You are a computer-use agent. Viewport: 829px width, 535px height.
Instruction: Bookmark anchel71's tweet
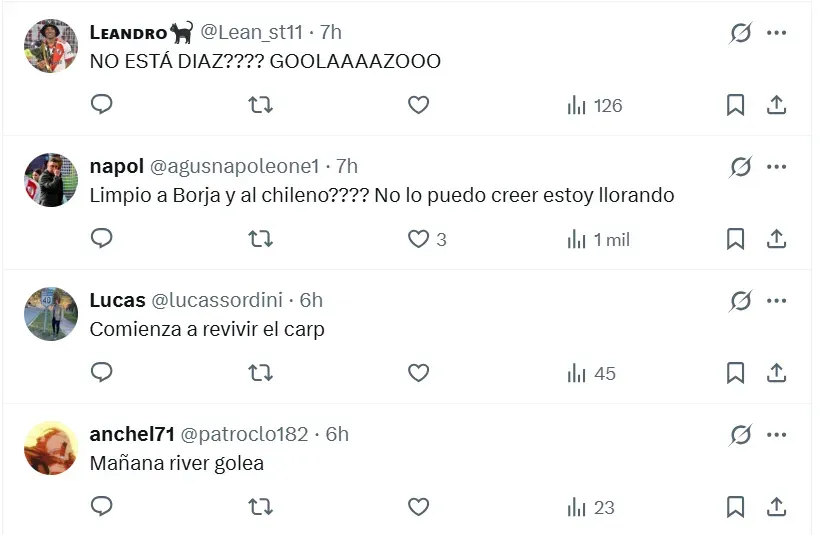[x=735, y=507]
